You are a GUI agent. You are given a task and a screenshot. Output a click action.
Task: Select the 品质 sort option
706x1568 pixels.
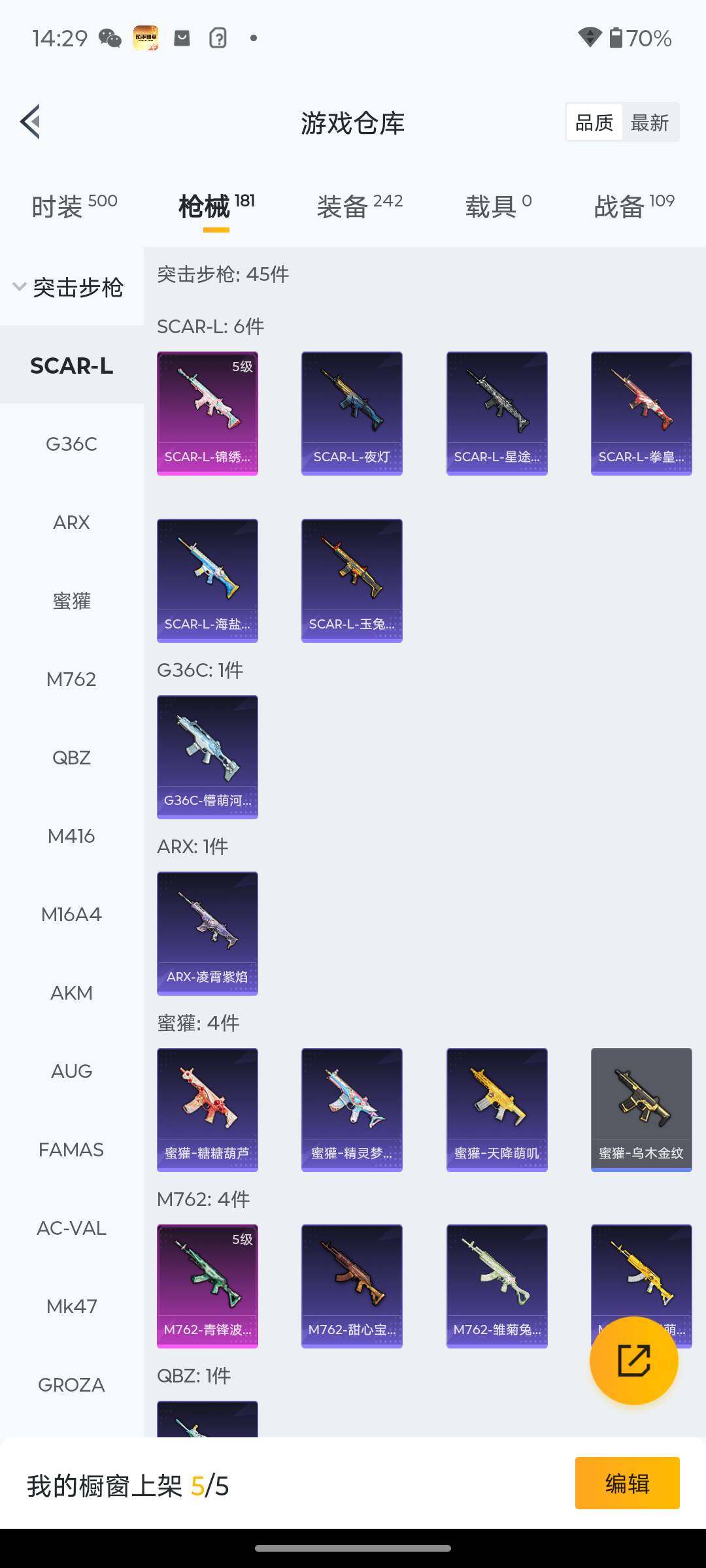[x=594, y=122]
